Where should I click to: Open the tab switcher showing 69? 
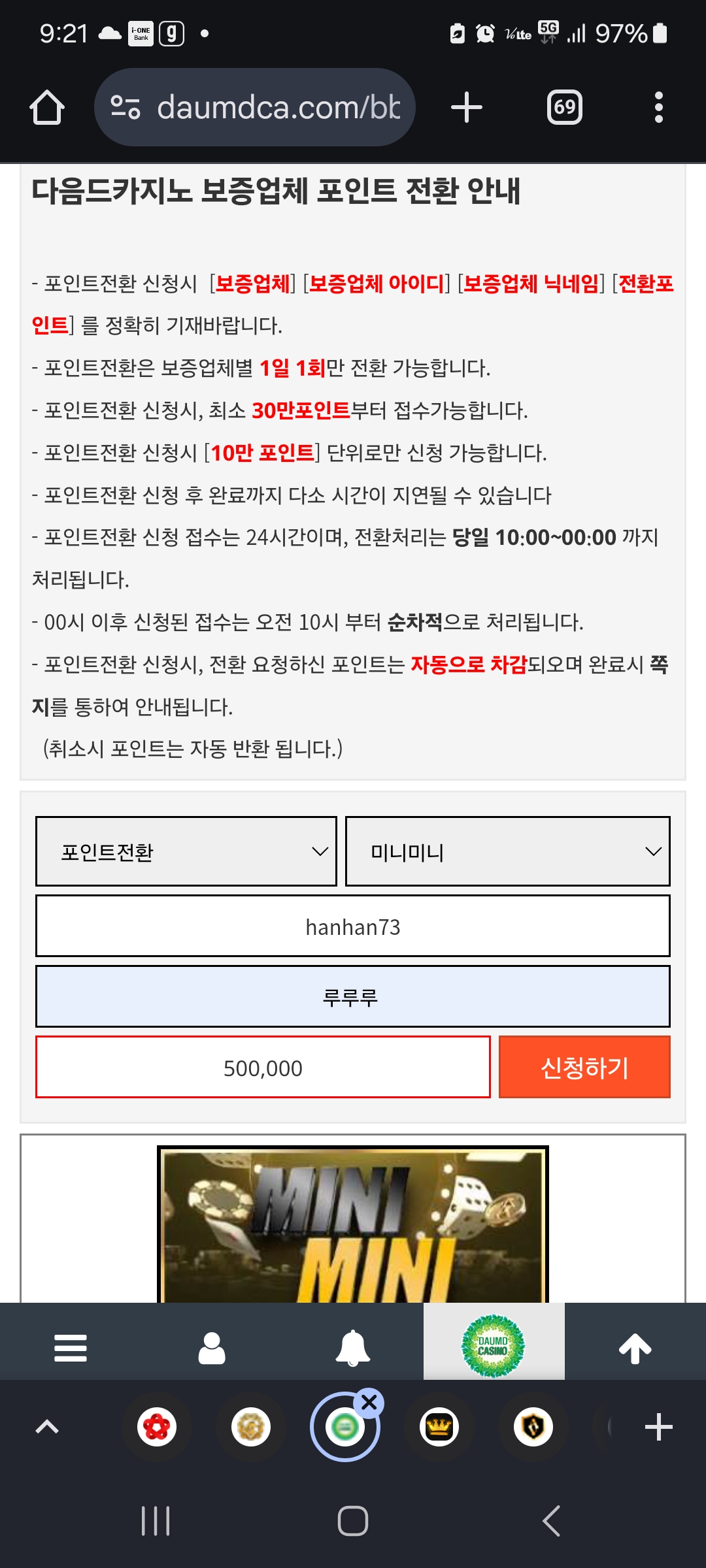(x=565, y=107)
